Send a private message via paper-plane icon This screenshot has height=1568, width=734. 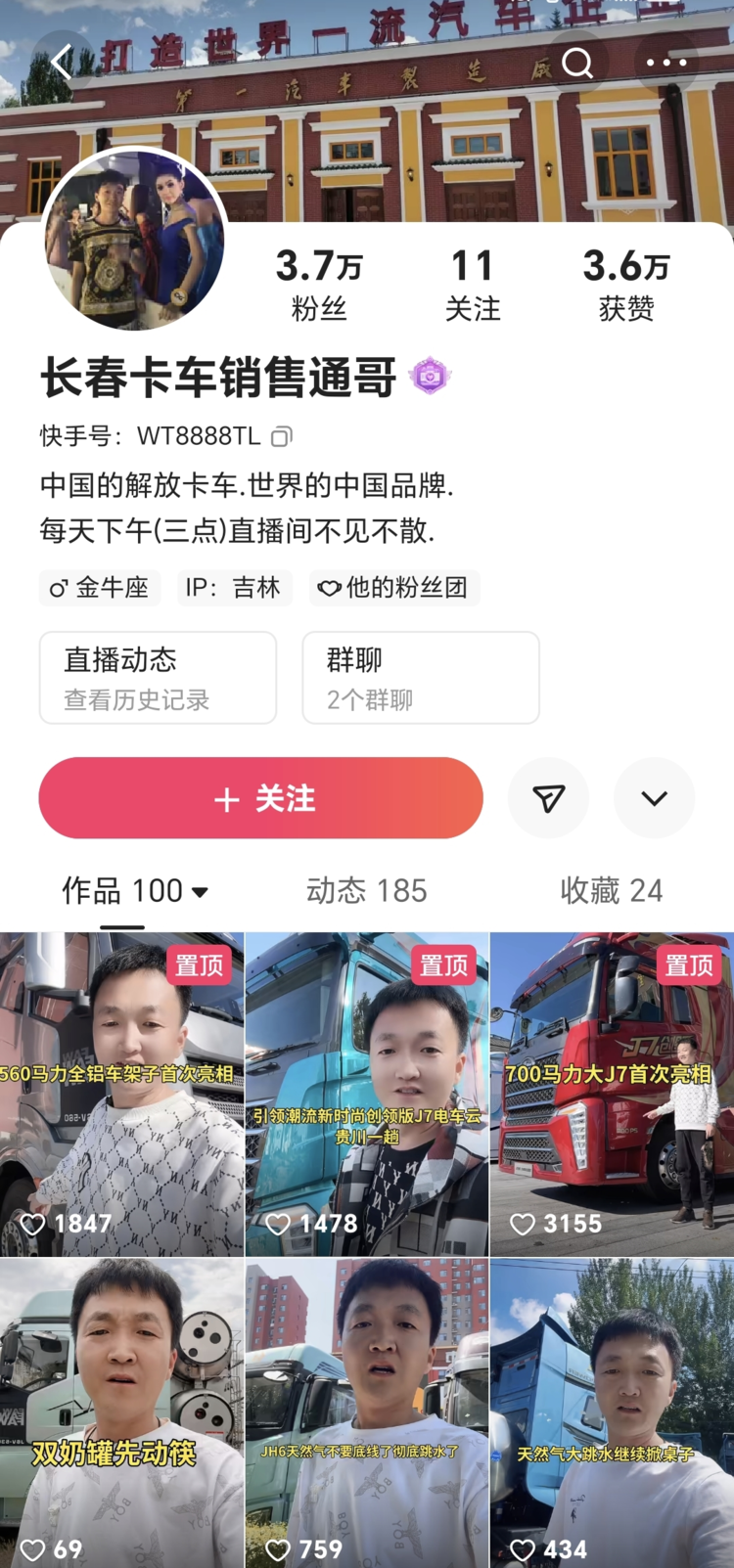click(548, 798)
